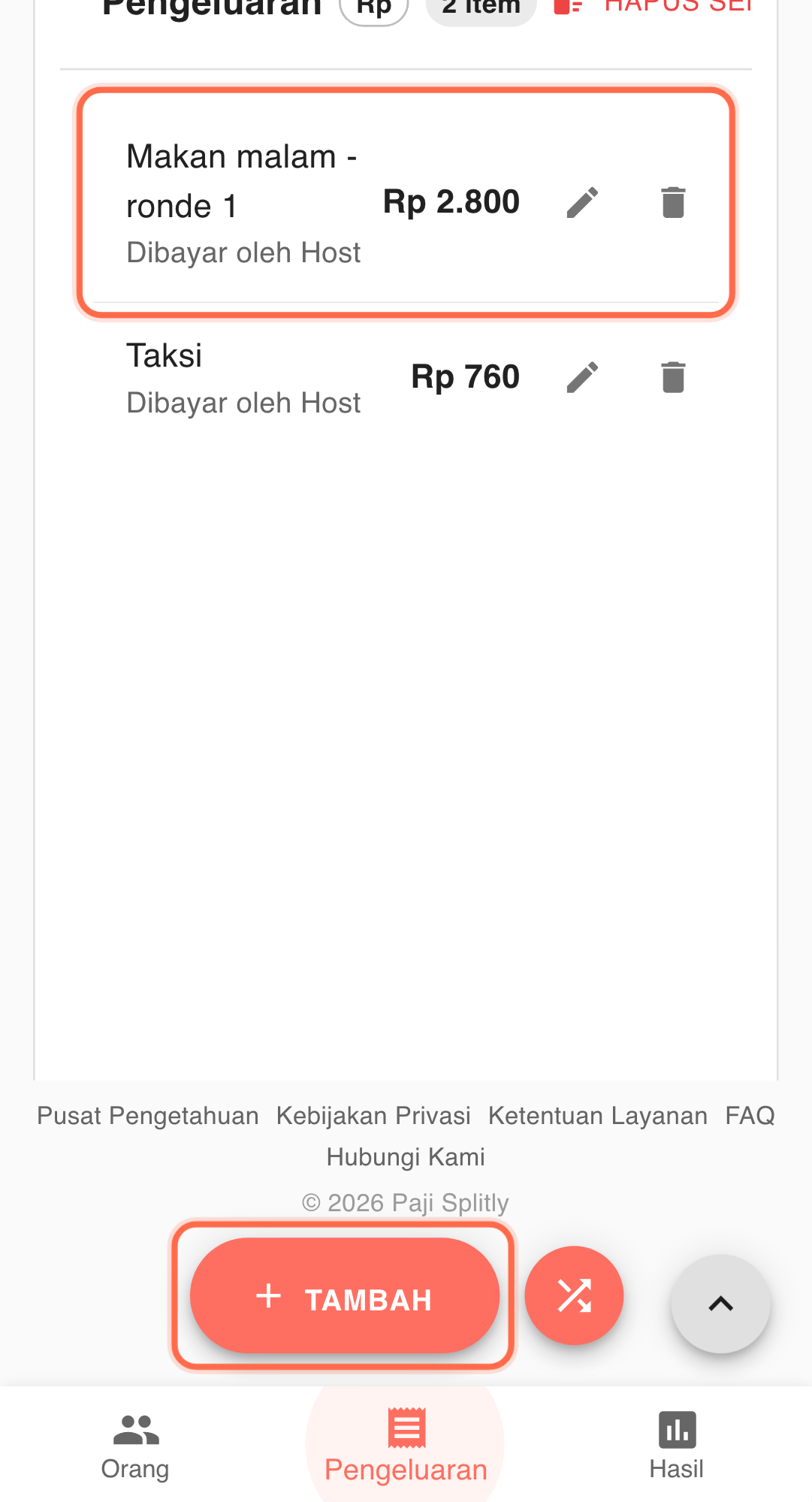
Task: Edit the Taksi expense
Action: click(582, 377)
